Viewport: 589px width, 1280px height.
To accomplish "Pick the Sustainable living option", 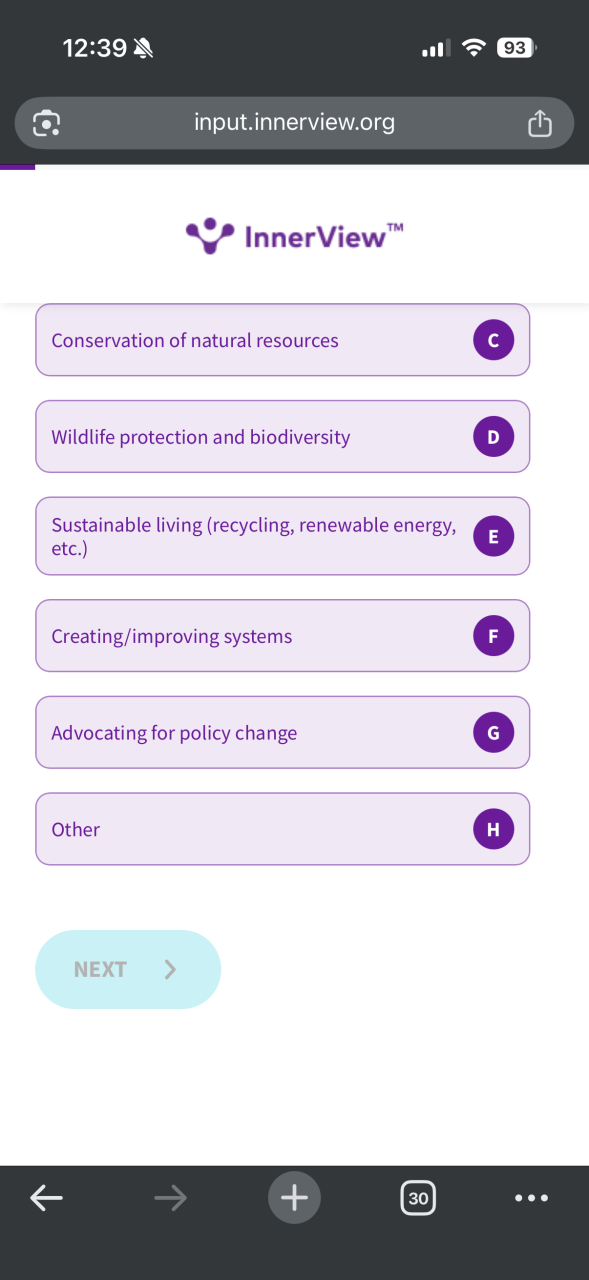I will coord(282,536).
